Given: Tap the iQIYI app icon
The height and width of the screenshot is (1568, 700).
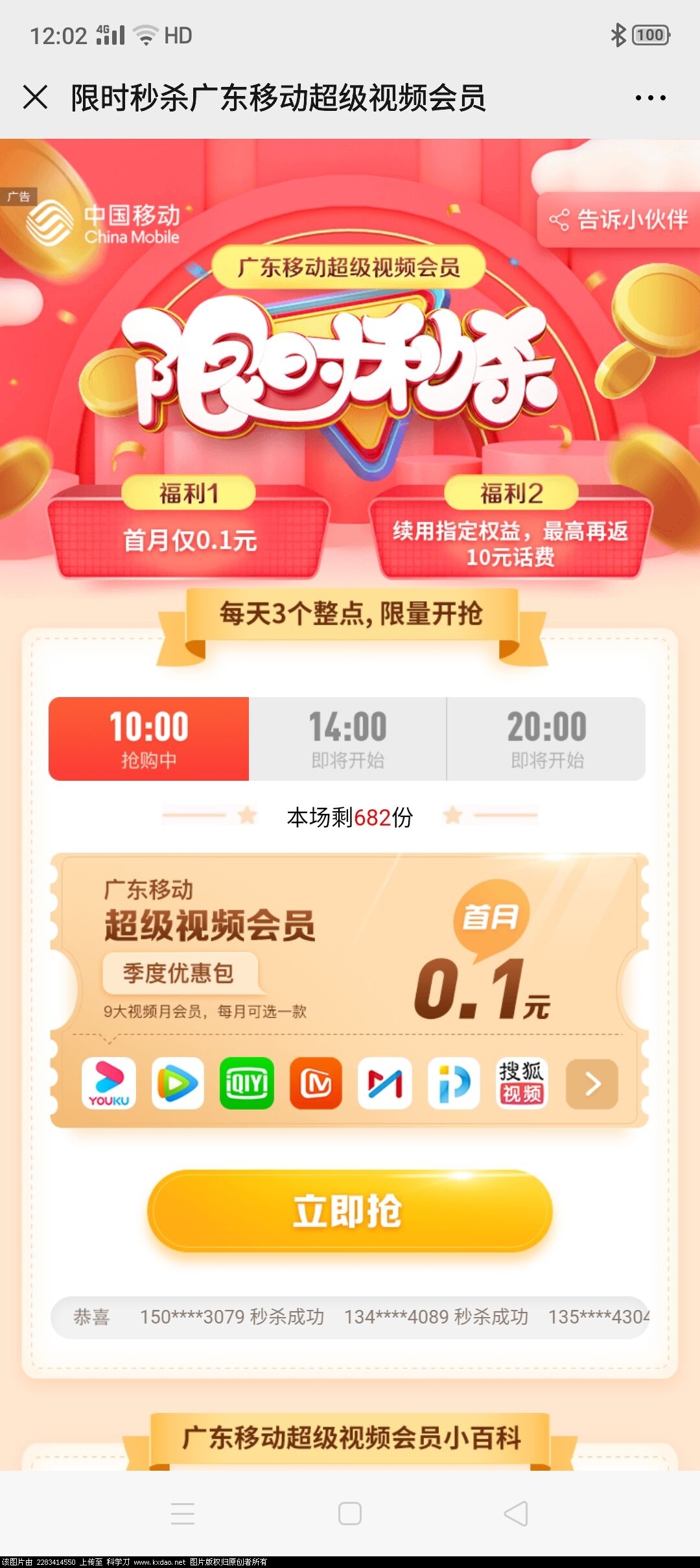Looking at the screenshot, I should (x=247, y=1084).
